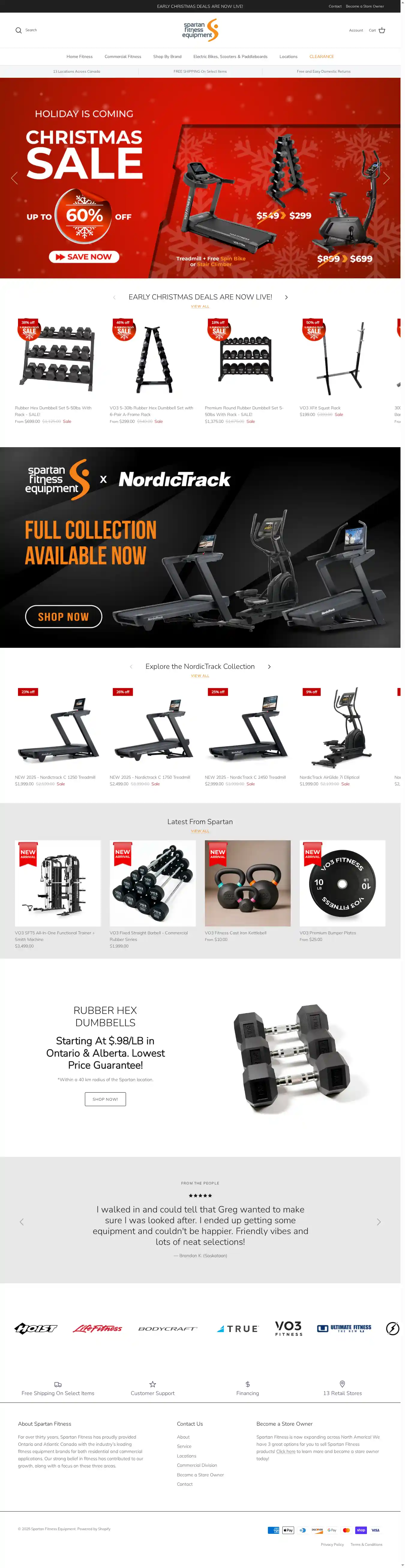Tap SHOP NOW! for rubber hex dumbbells
Viewport: 405px width, 1568px height.
pos(105,1099)
